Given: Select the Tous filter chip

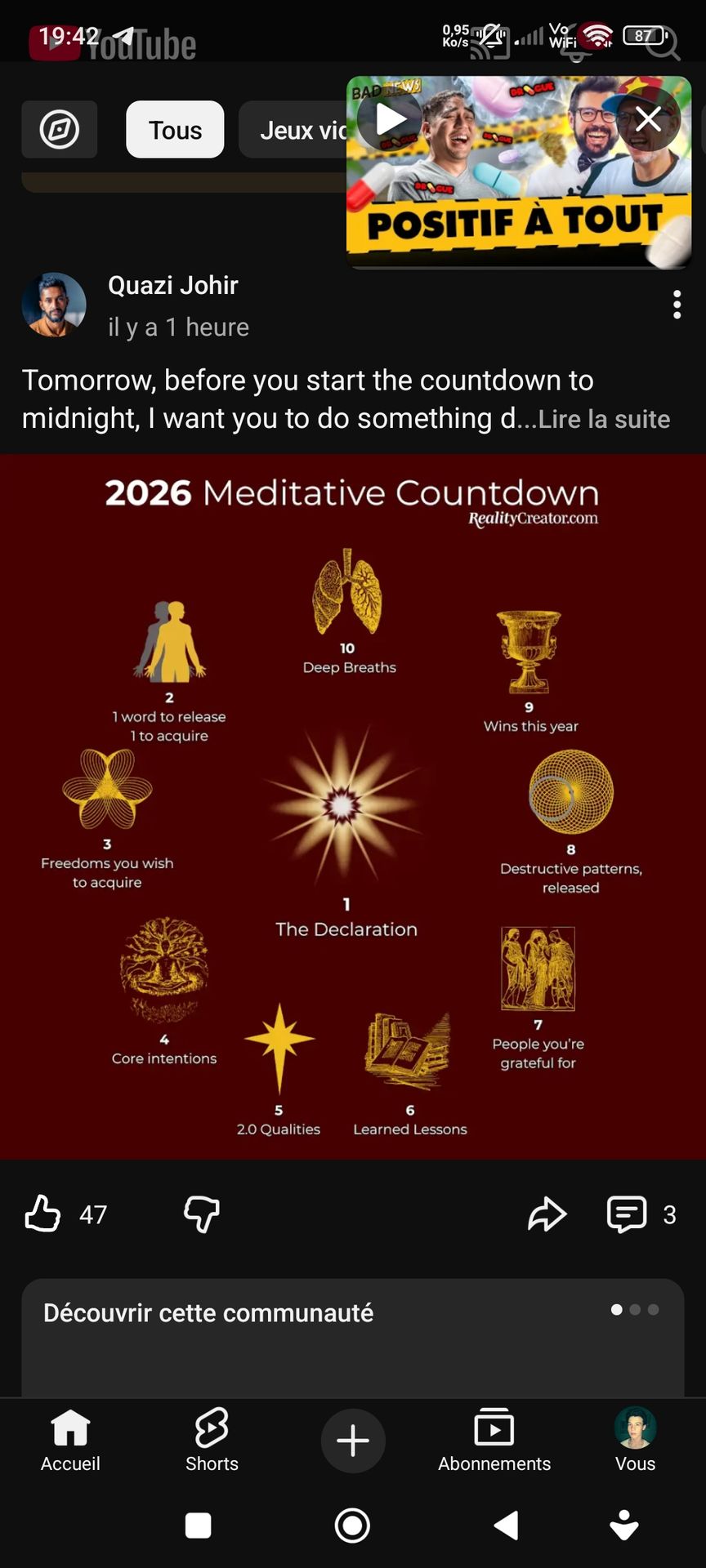Looking at the screenshot, I should pos(175,129).
